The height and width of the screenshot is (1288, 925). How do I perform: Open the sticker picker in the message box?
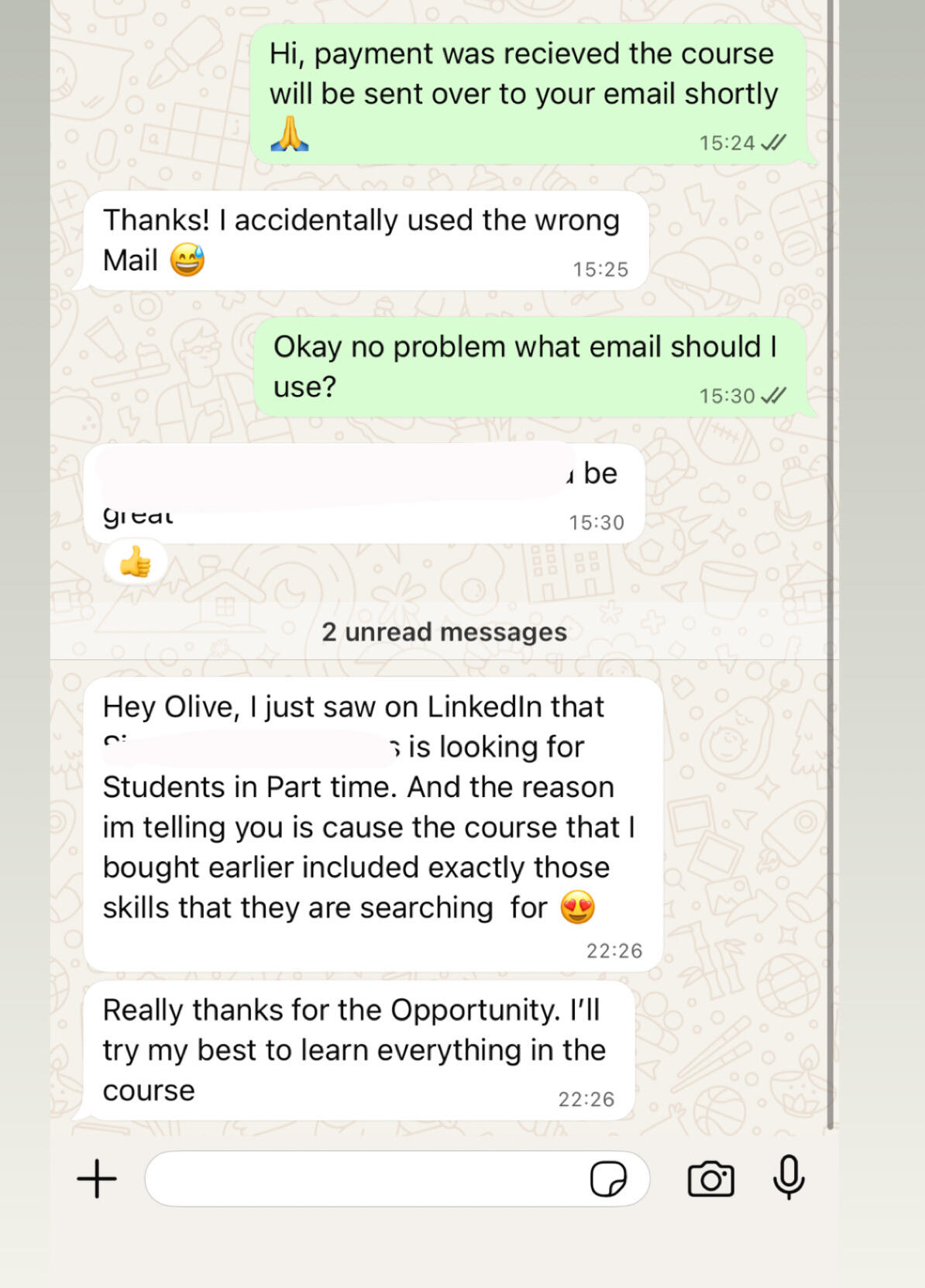608,1179
